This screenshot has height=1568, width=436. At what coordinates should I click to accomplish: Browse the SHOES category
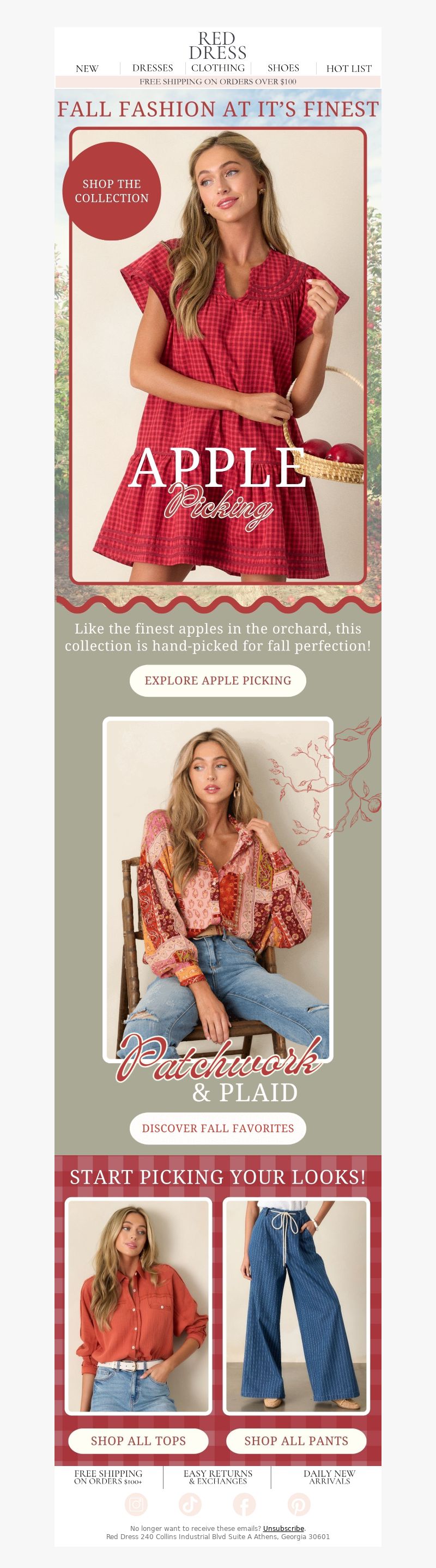coord(283,68)
